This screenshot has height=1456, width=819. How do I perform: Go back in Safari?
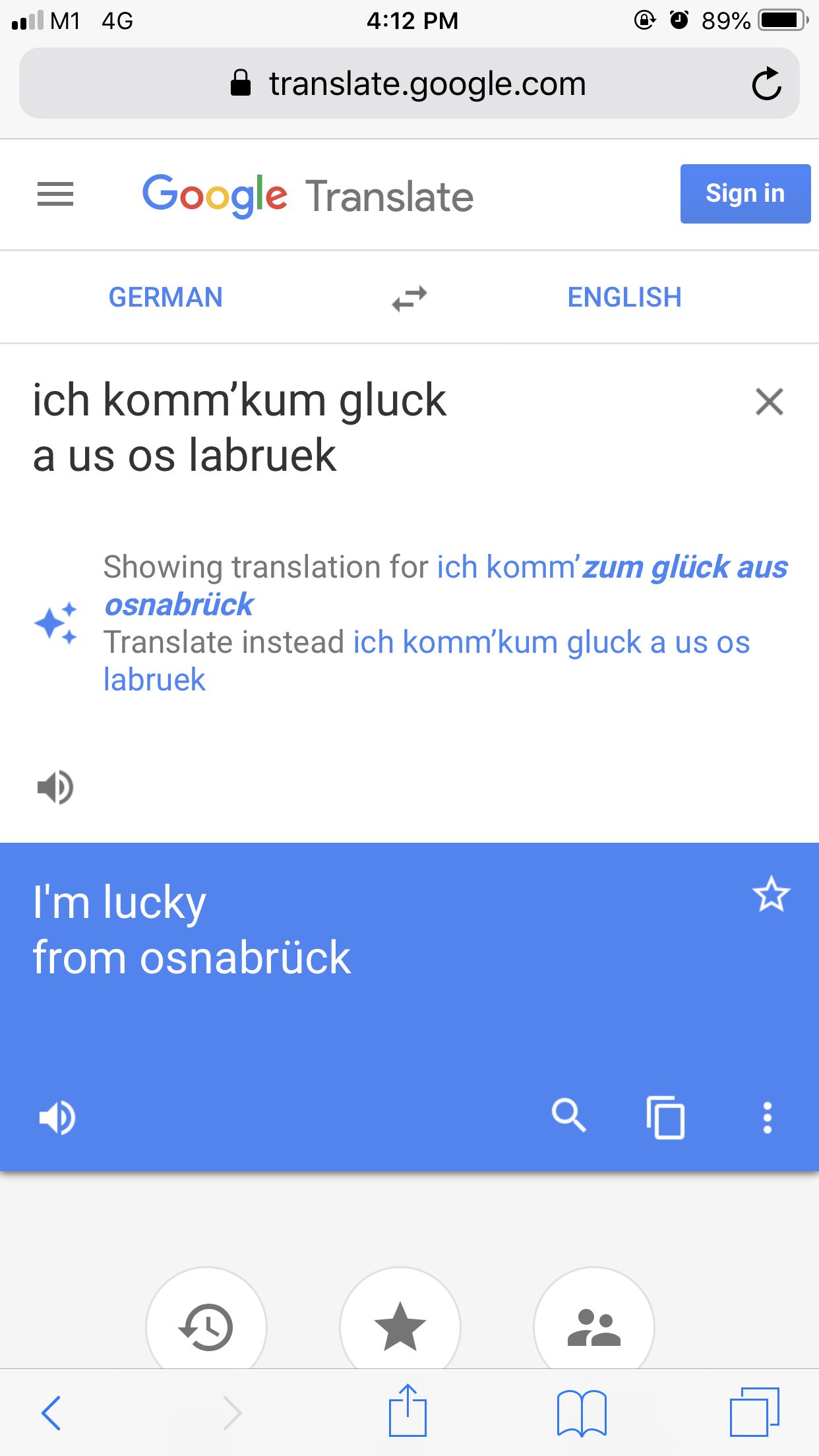click(x=51, y=1412)
